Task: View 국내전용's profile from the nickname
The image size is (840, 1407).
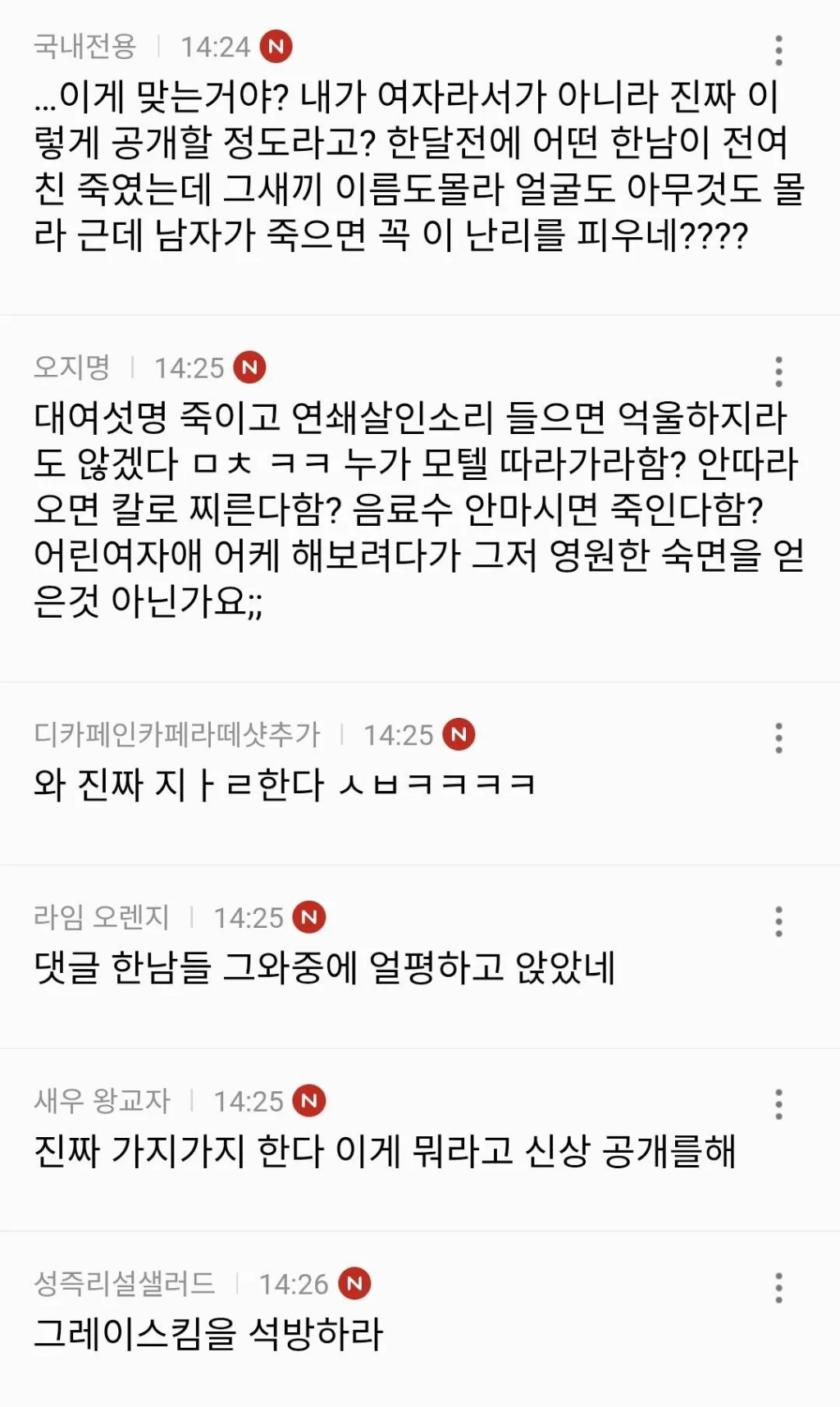Action: (84, 47)
